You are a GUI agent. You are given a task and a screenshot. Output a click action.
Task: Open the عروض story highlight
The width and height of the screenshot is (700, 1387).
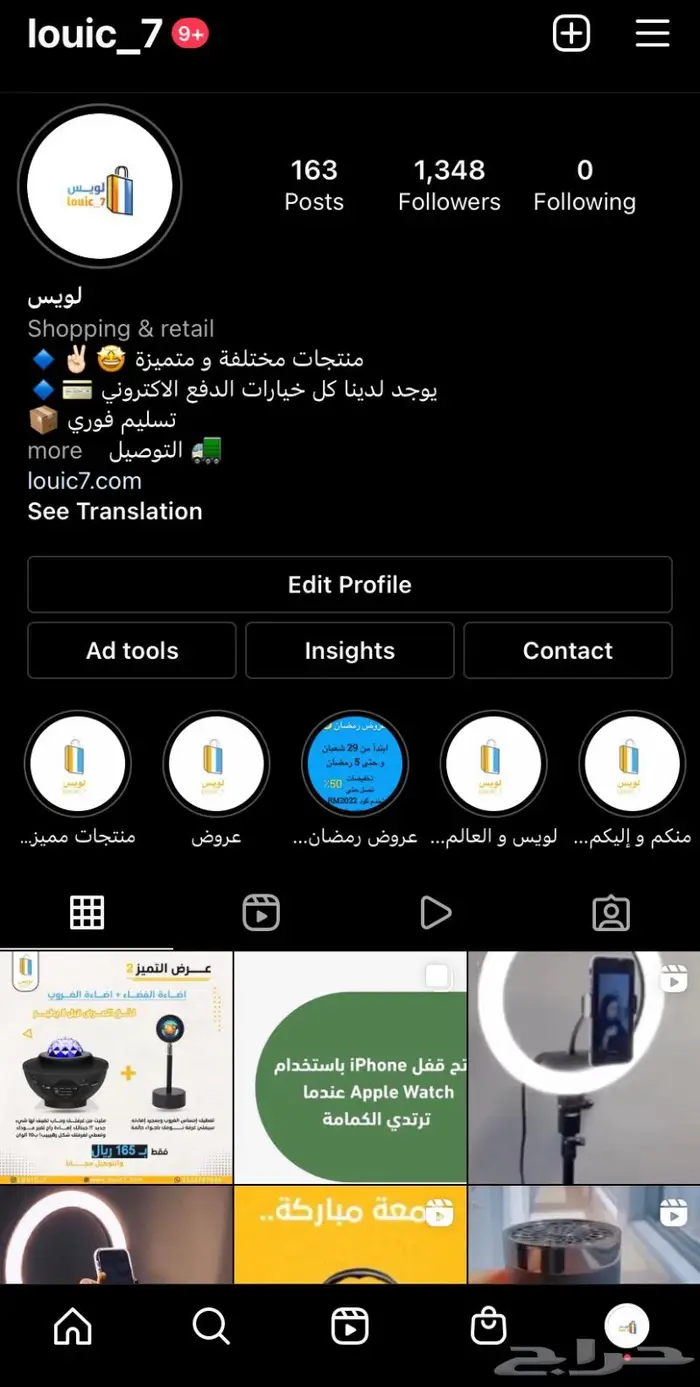pyautogui.click(x=216, y=765)
